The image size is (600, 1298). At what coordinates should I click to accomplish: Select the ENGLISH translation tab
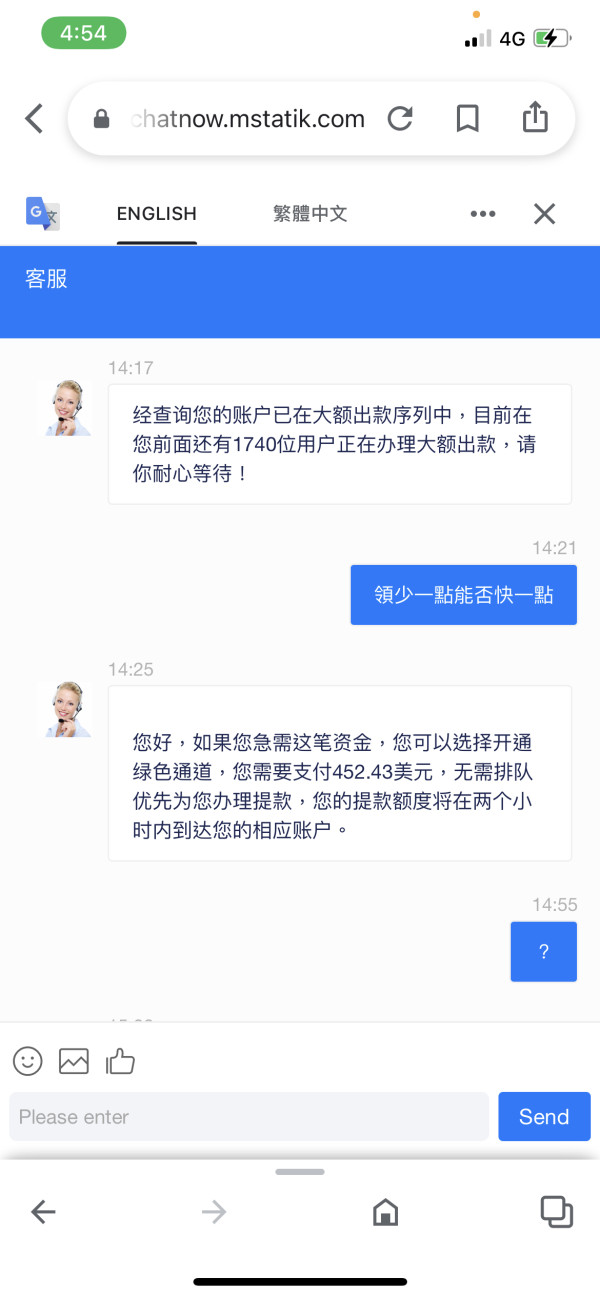pos(157,213)
